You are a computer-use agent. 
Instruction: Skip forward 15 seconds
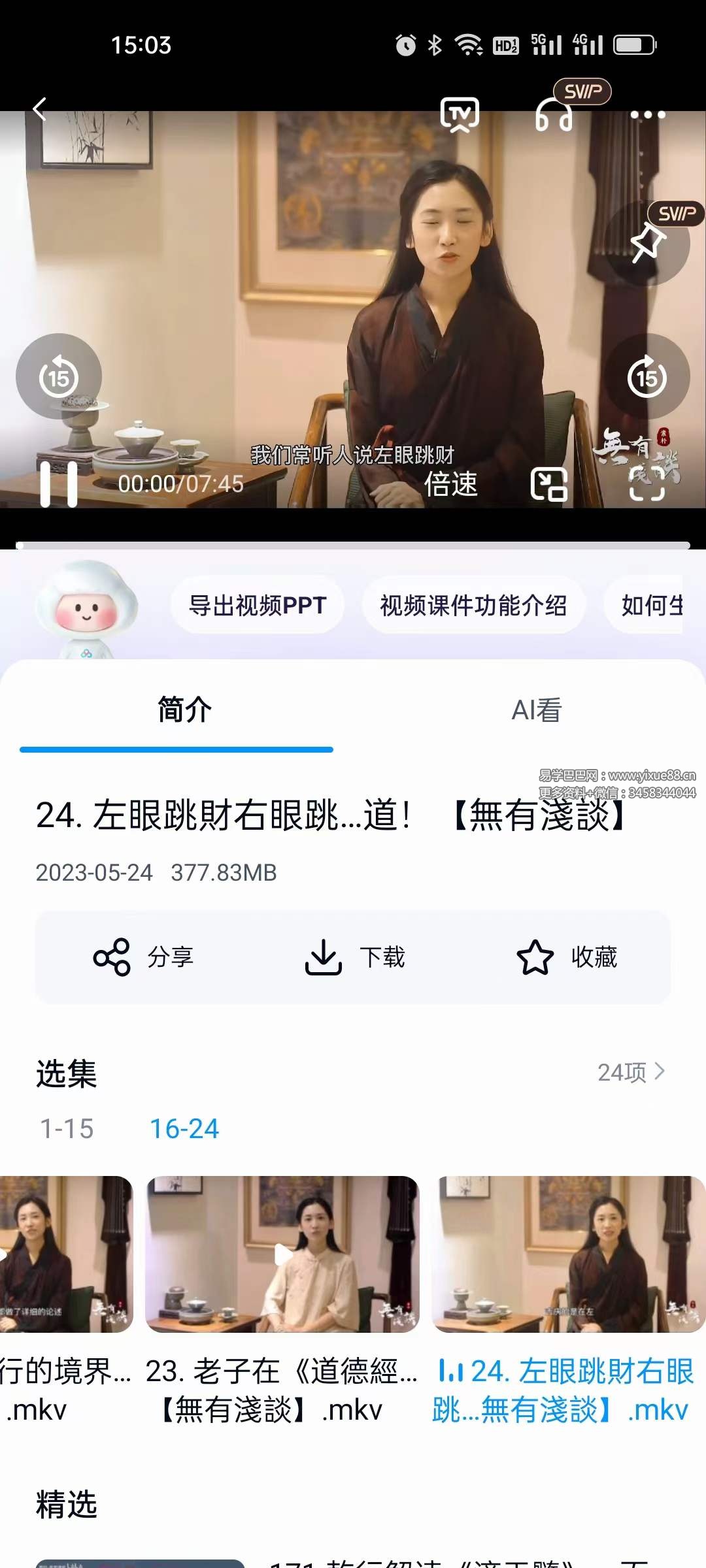pyautogui.click(x=647, y=377)
